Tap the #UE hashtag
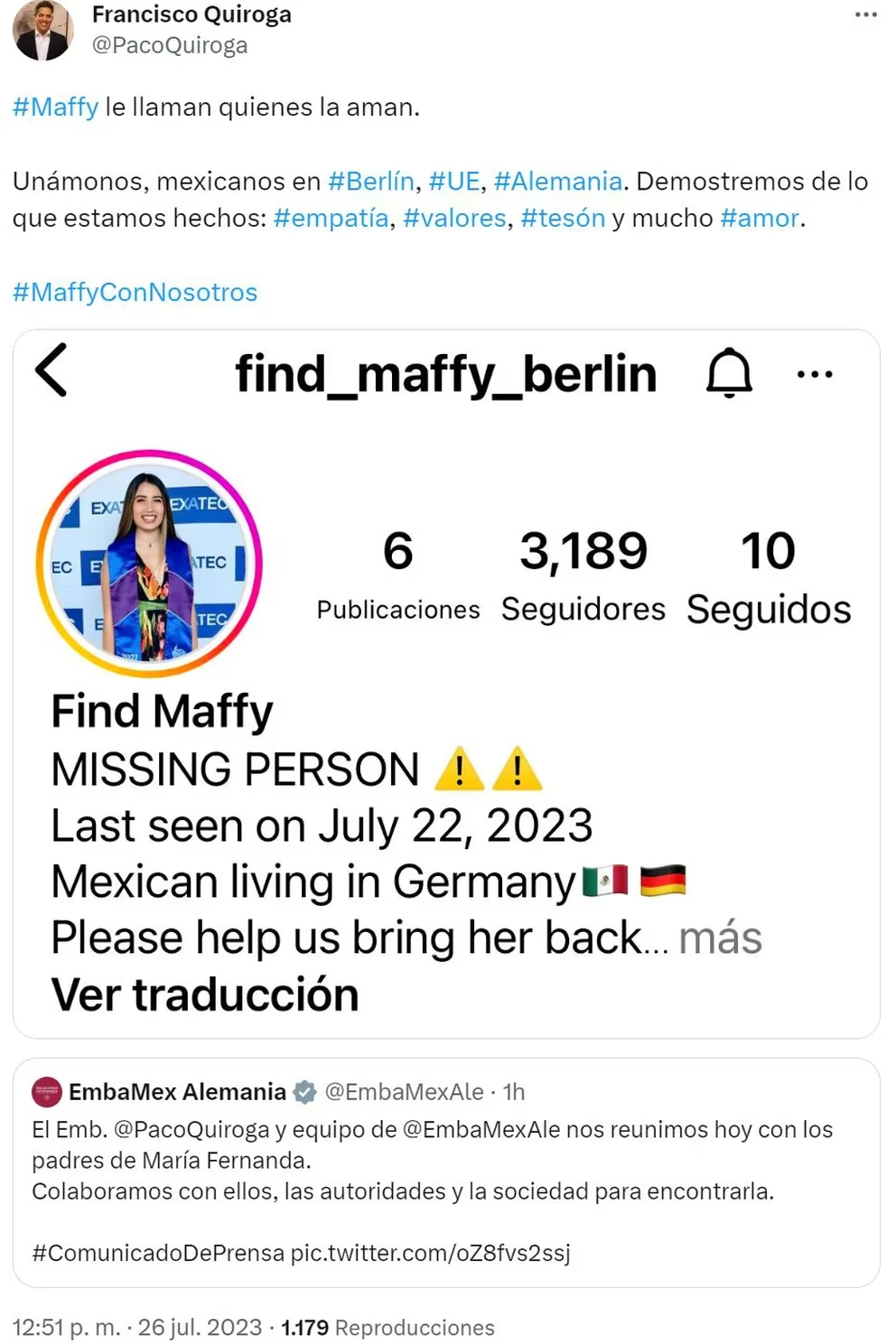The image size is (896, 1344). click(453, 182)
